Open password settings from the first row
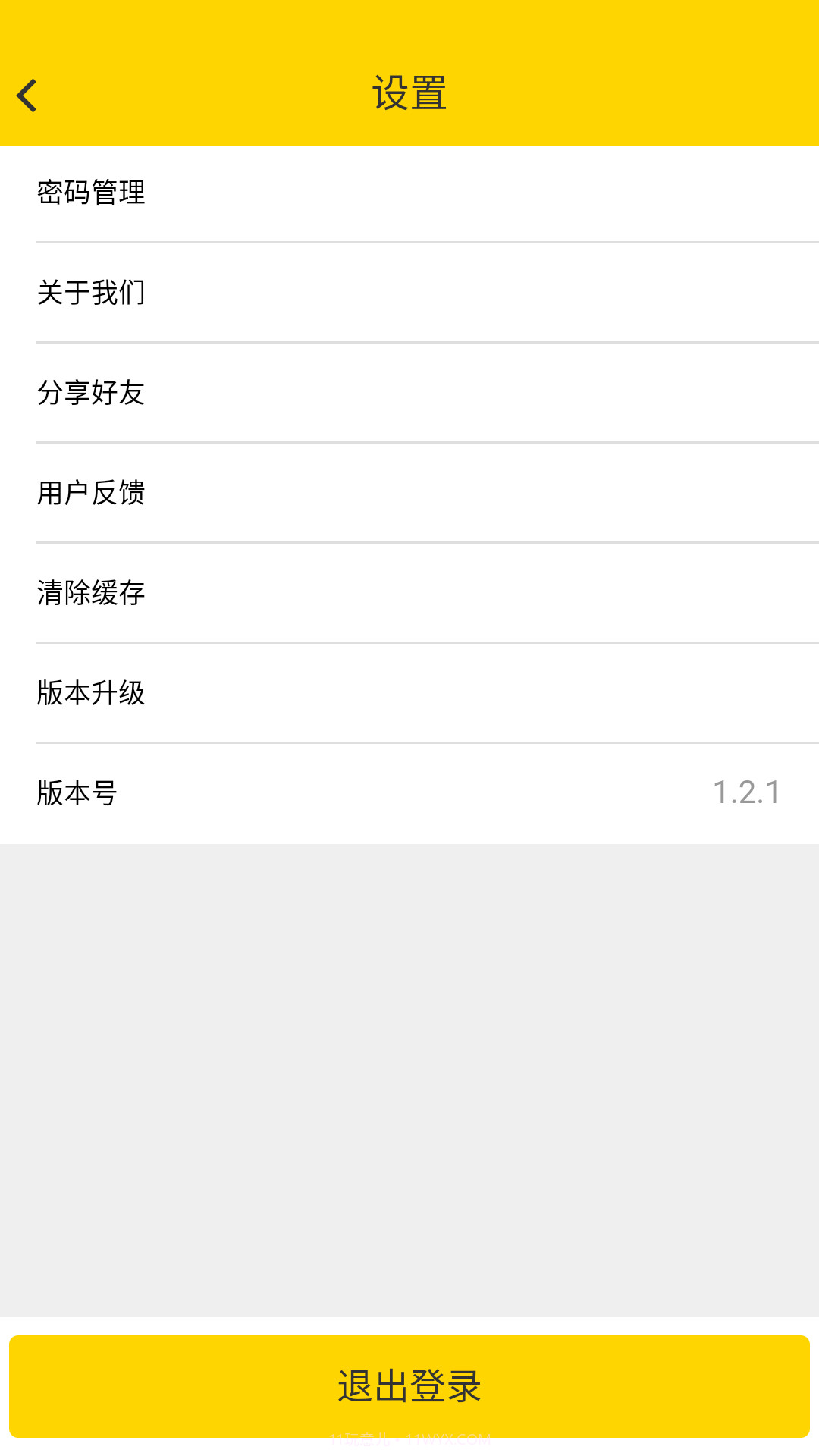 point(91,193)
